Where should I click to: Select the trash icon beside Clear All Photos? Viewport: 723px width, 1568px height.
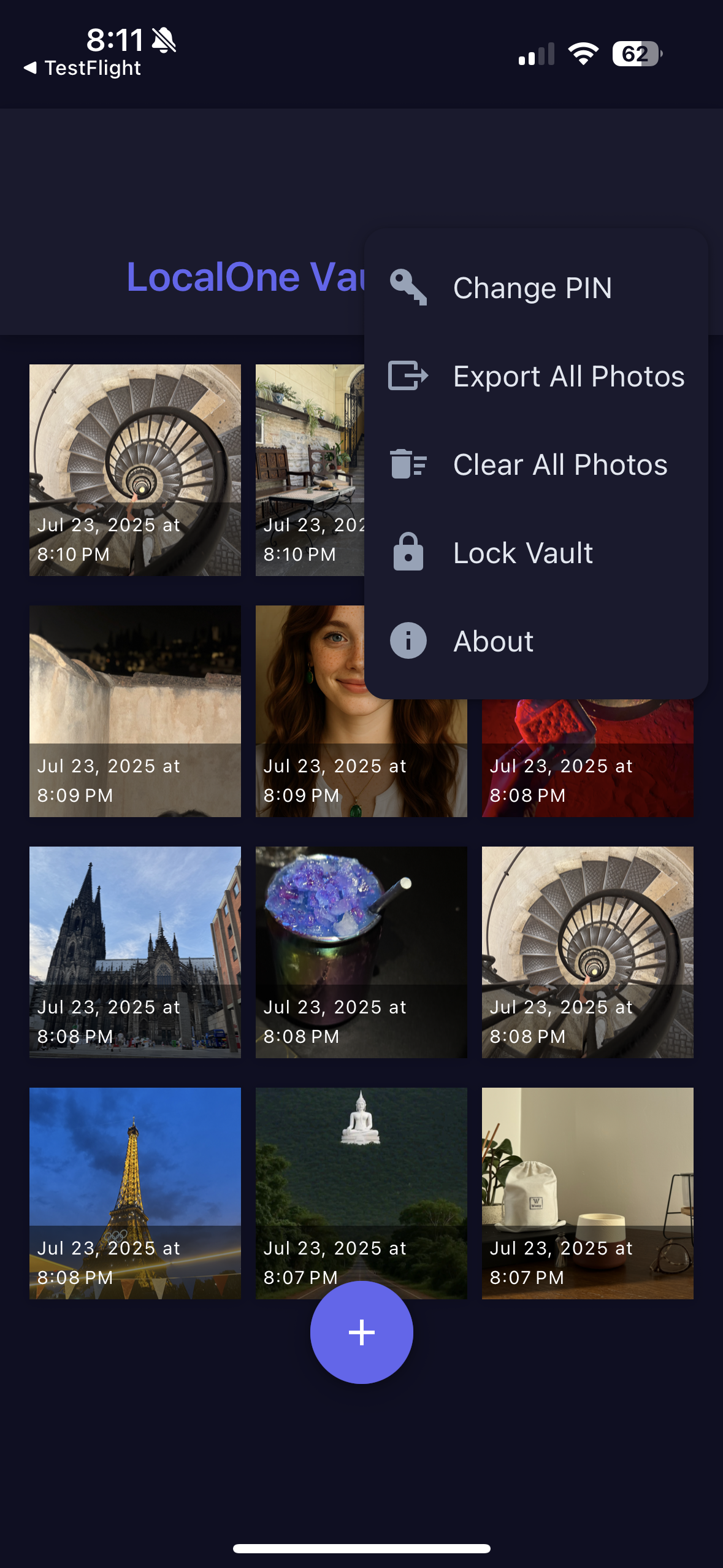[x=408, y=464]
